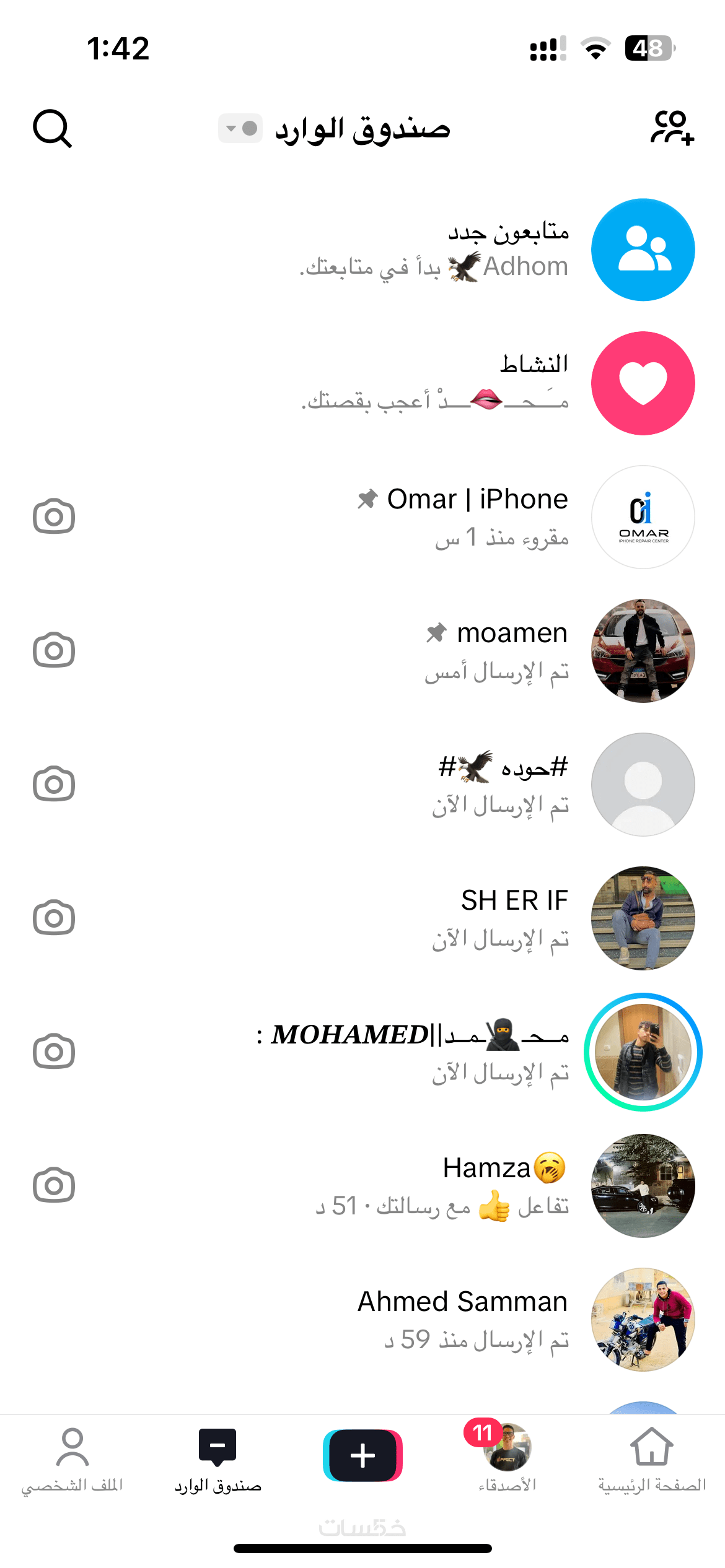
Task: Open the chat with SH ER IF
Action: (x=434, y=918)
